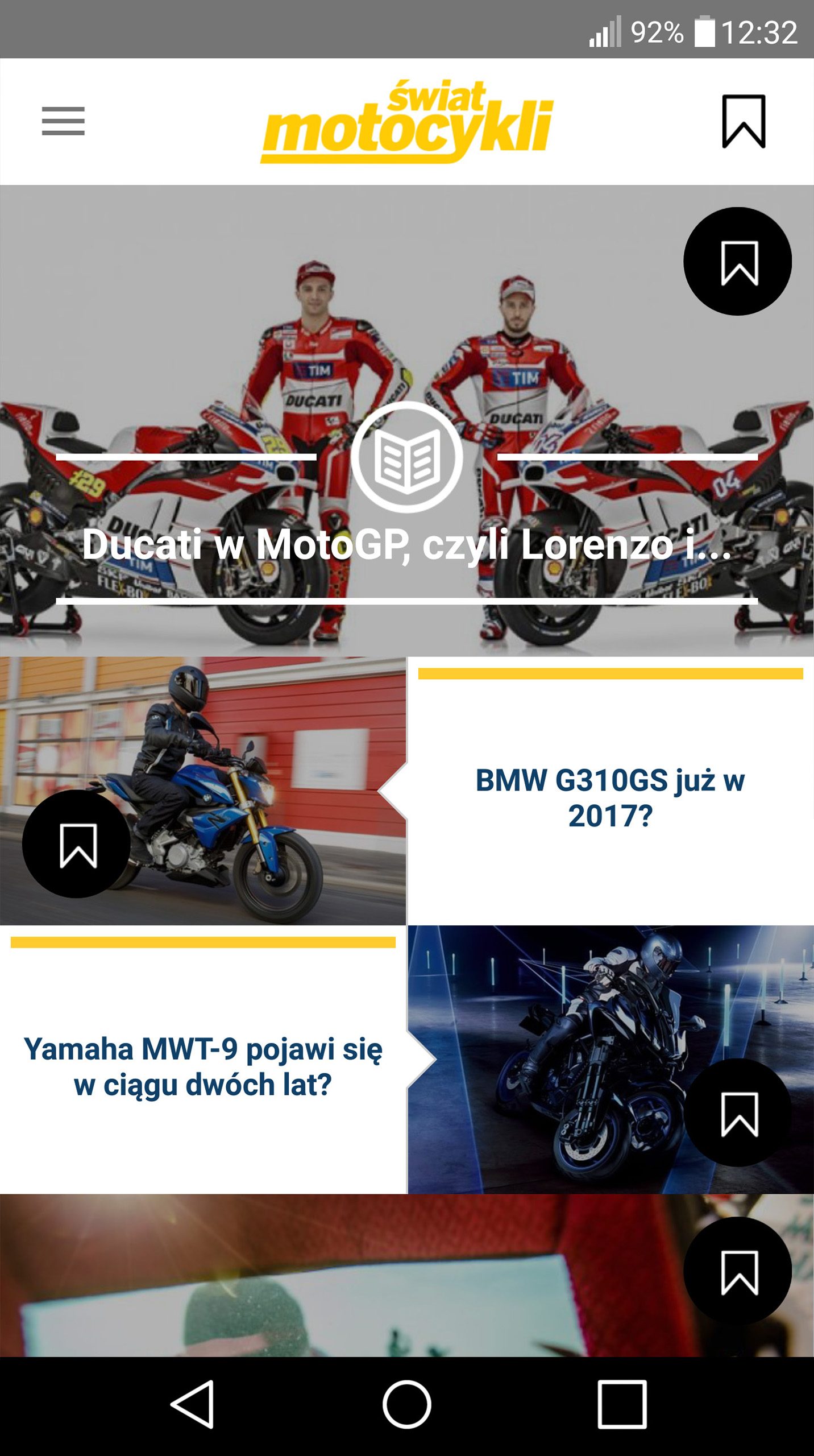814x1456 pixels.
Task: Bookmark the article with the red image
Action: click(x=737, y=1272)
